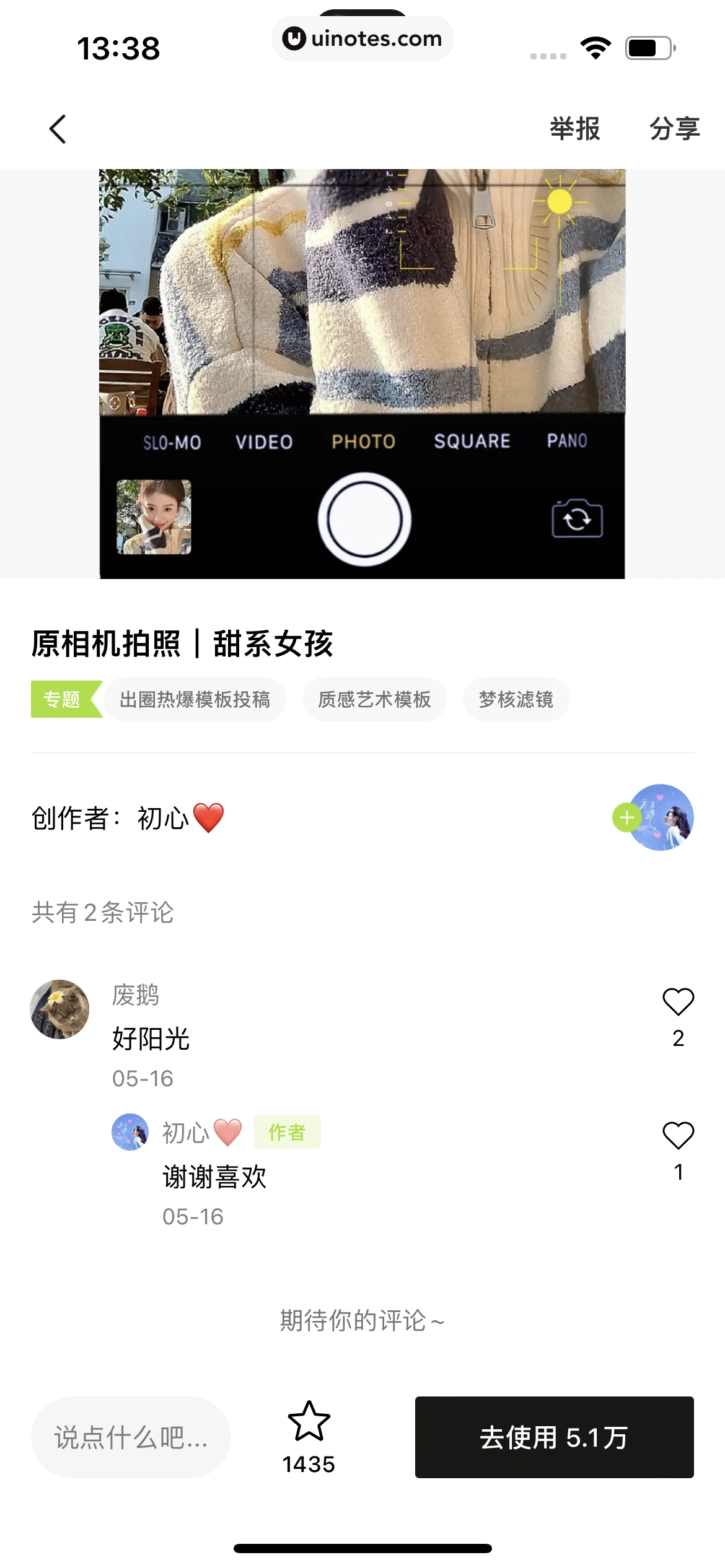Select the 出圈热爆模板投稿 tag

(x=196, y=699)
